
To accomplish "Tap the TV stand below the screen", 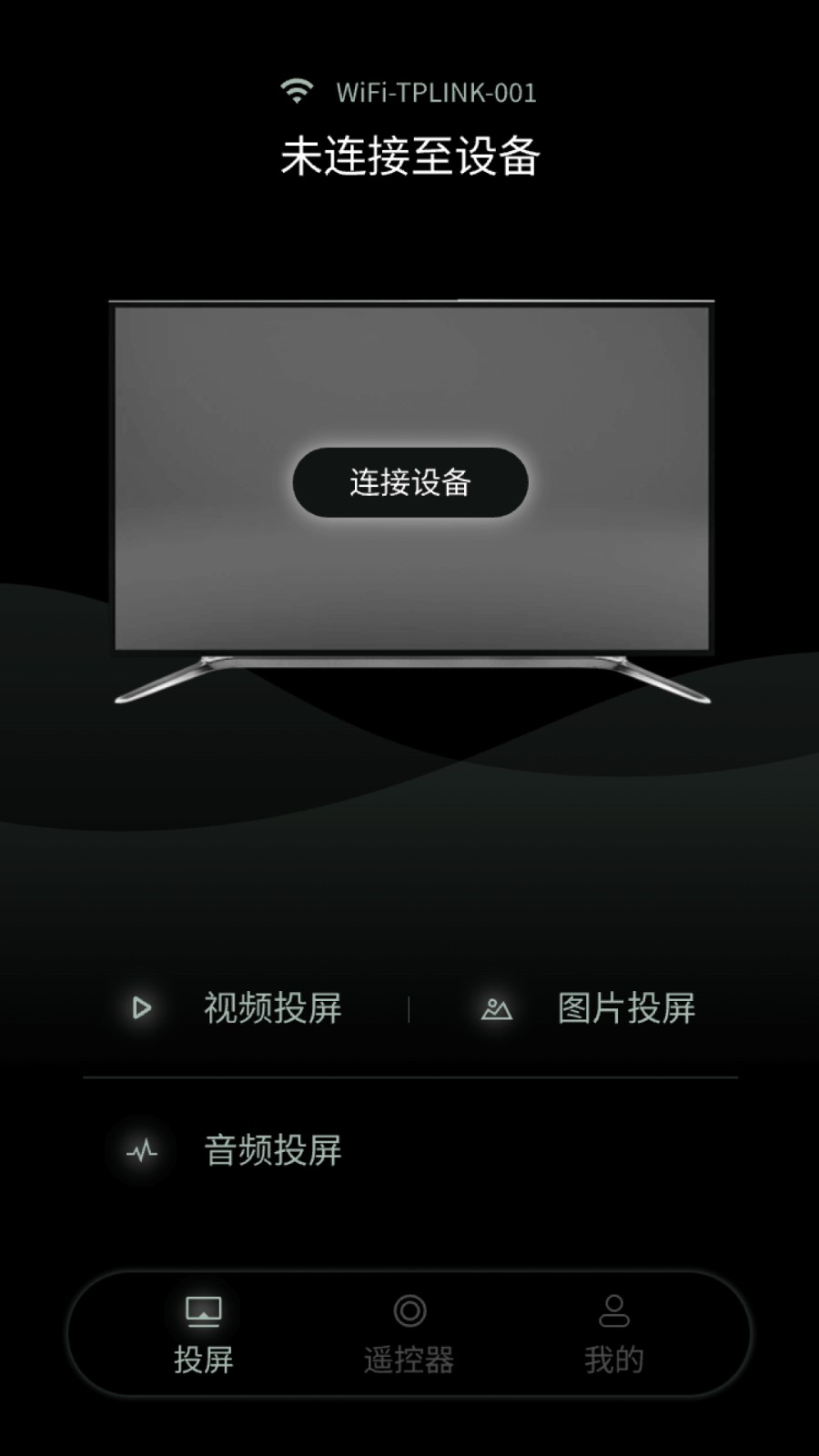I will click(x=409, y=682).
